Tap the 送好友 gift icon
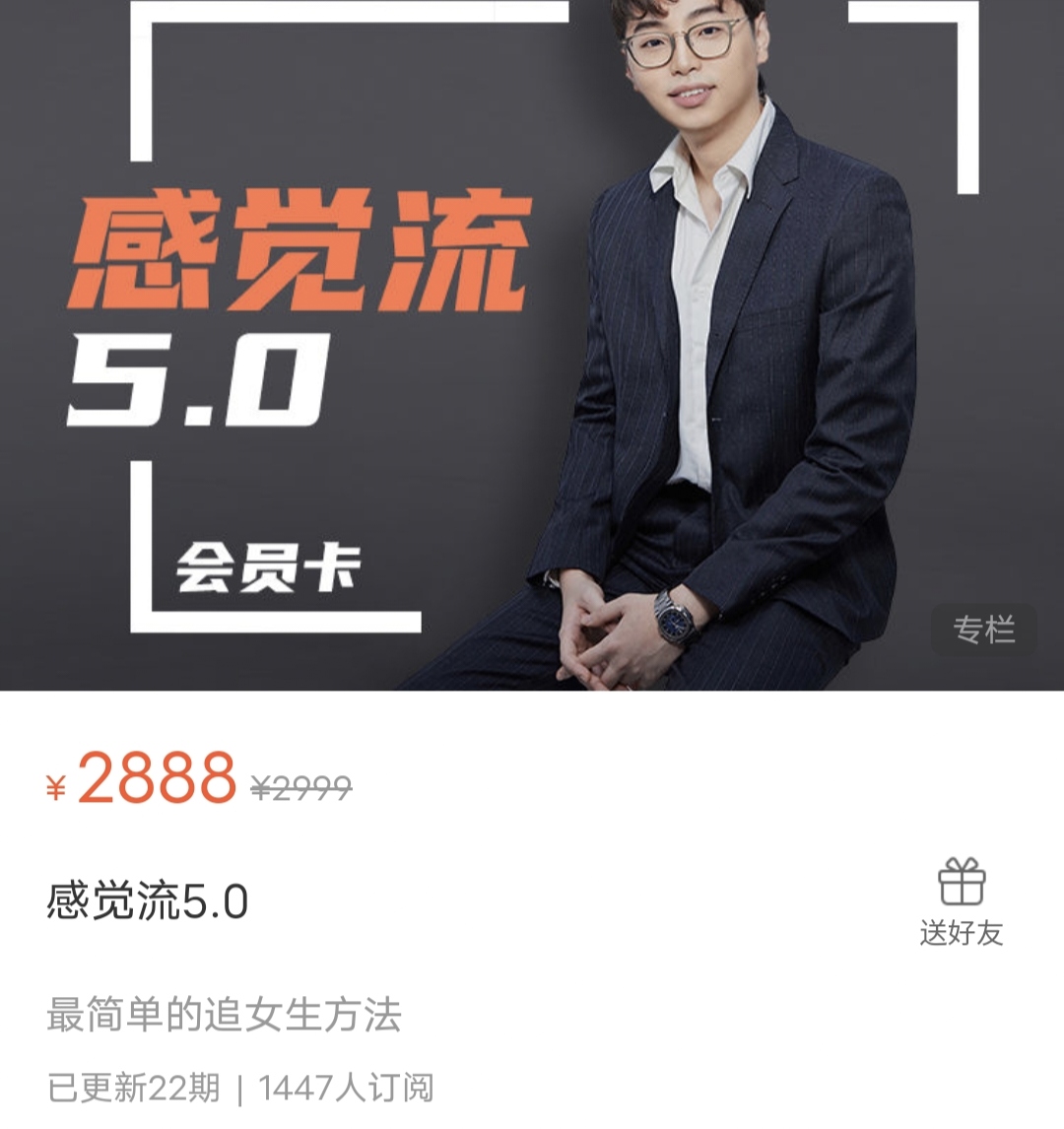The image size is (1064, 1129). [962, 883]
